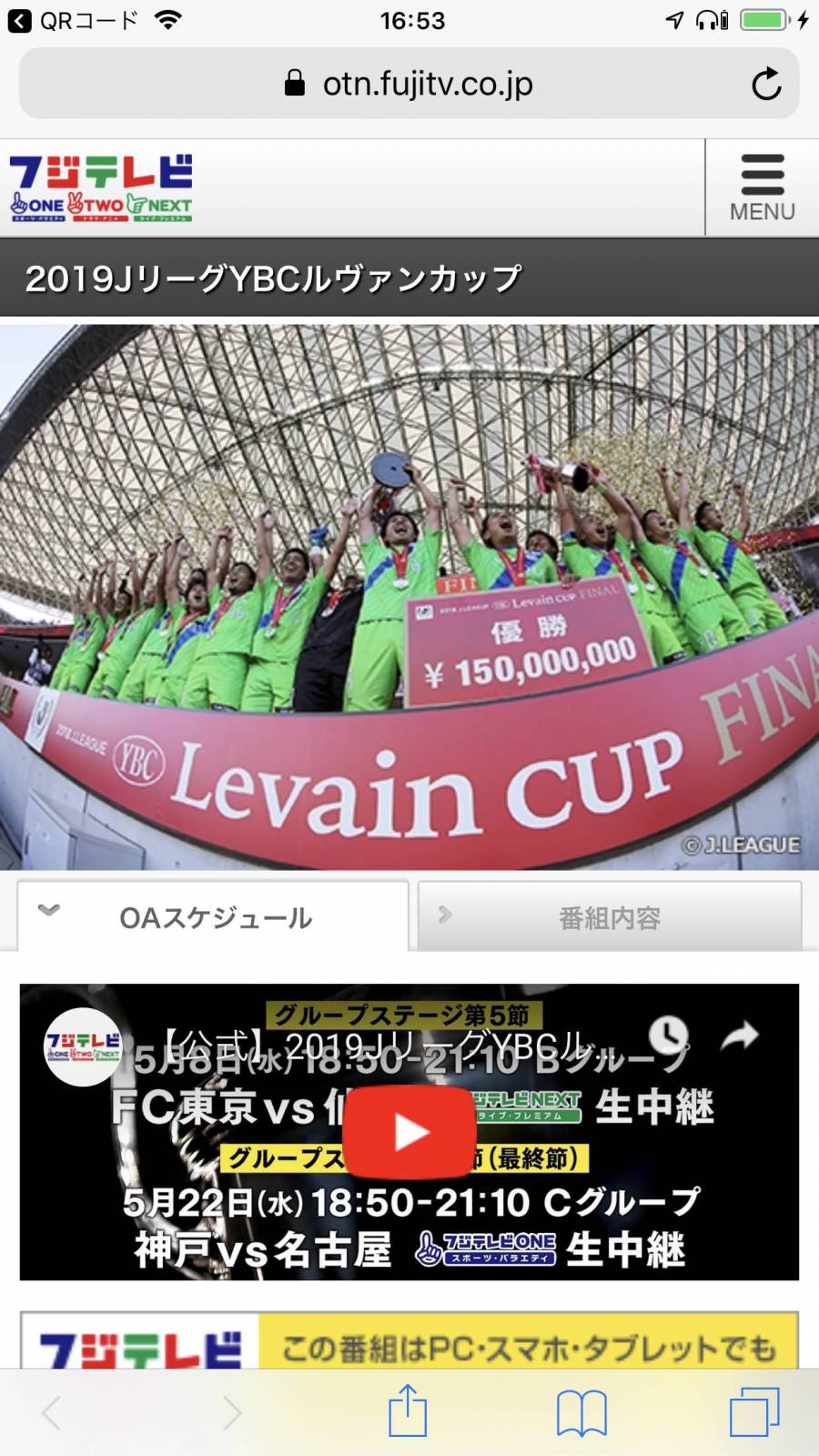Screen dimensions: 819x1456
Task: Play the embedded YouTube video
Action: click(409, 1132)
